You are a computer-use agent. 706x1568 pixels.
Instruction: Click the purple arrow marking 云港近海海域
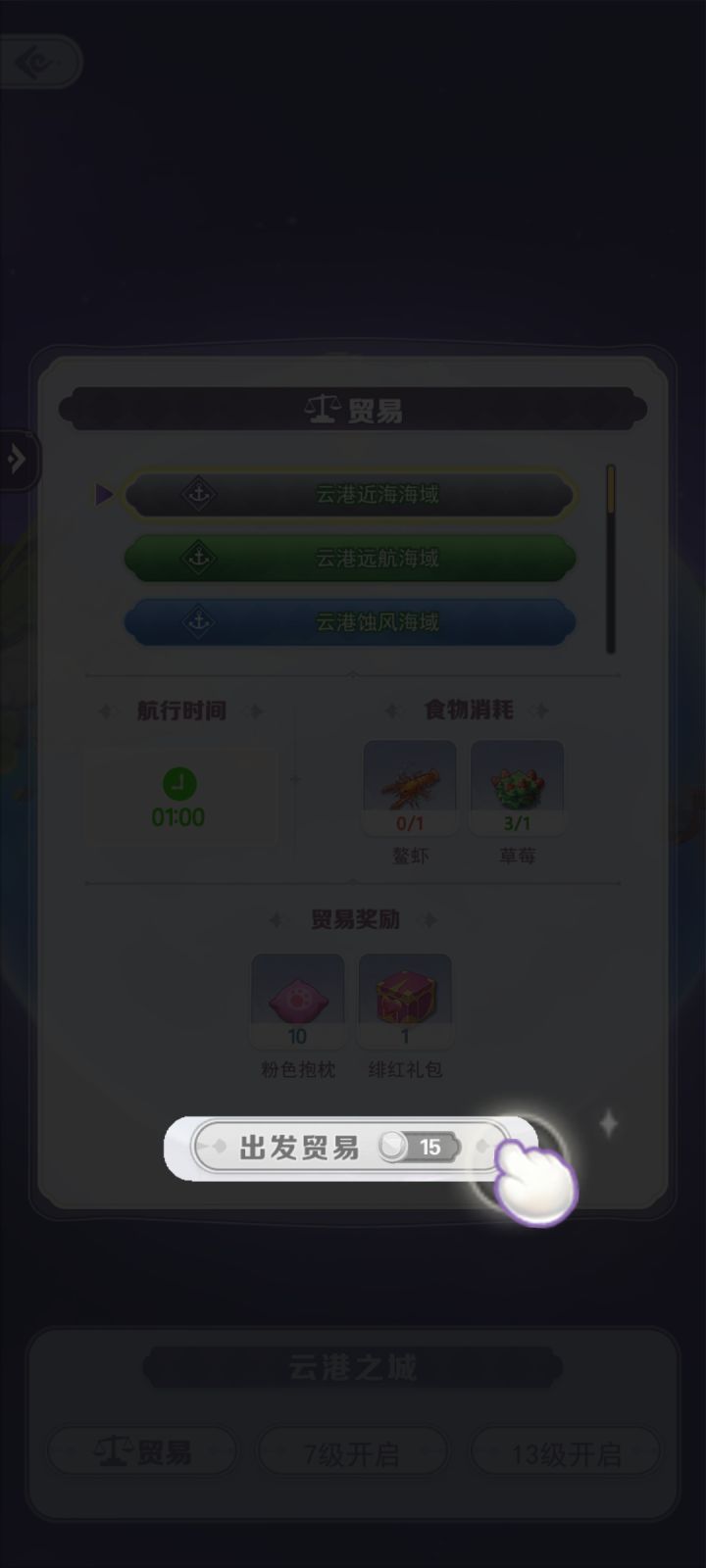point(105,495)
